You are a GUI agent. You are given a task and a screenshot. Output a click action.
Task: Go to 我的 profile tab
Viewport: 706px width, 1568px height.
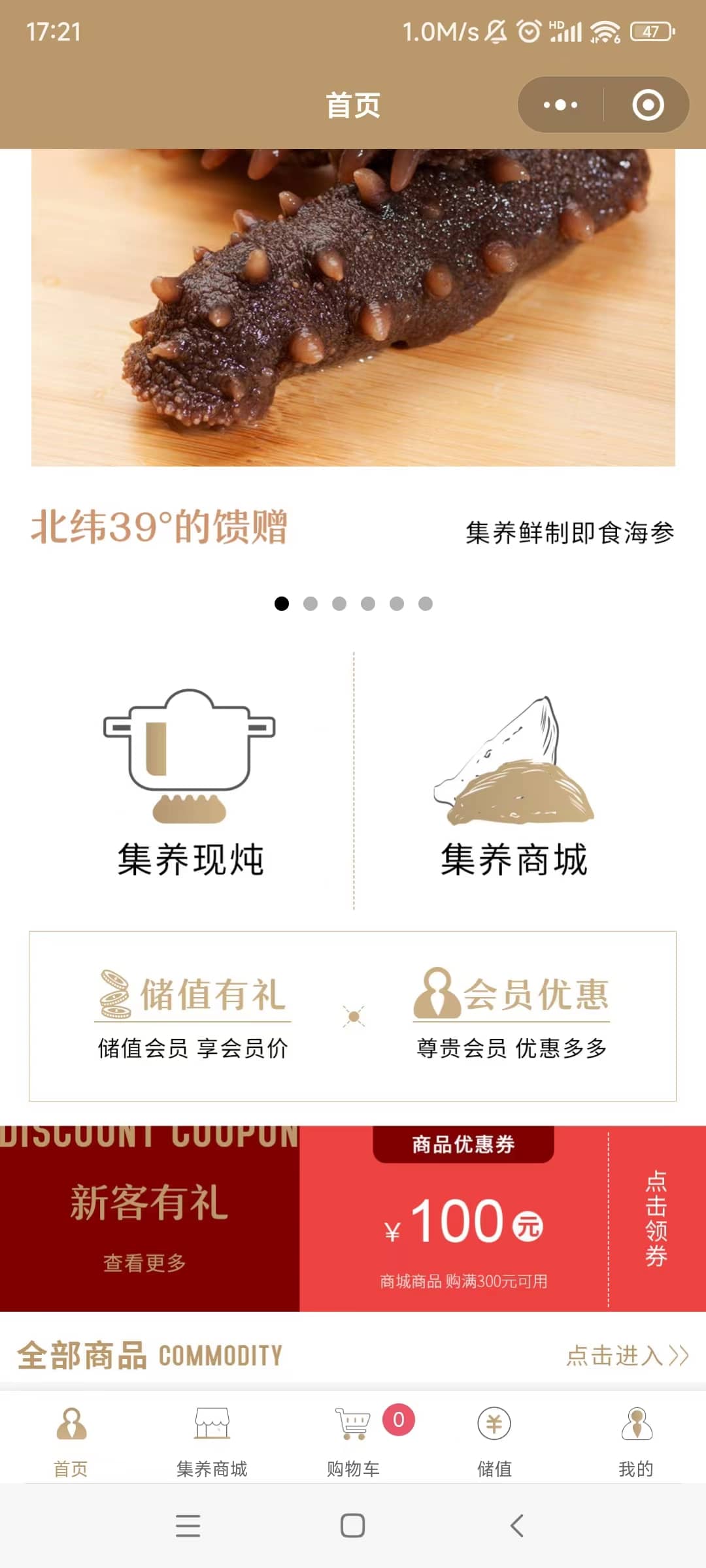pyautogui.click(x=635, y=1441)
